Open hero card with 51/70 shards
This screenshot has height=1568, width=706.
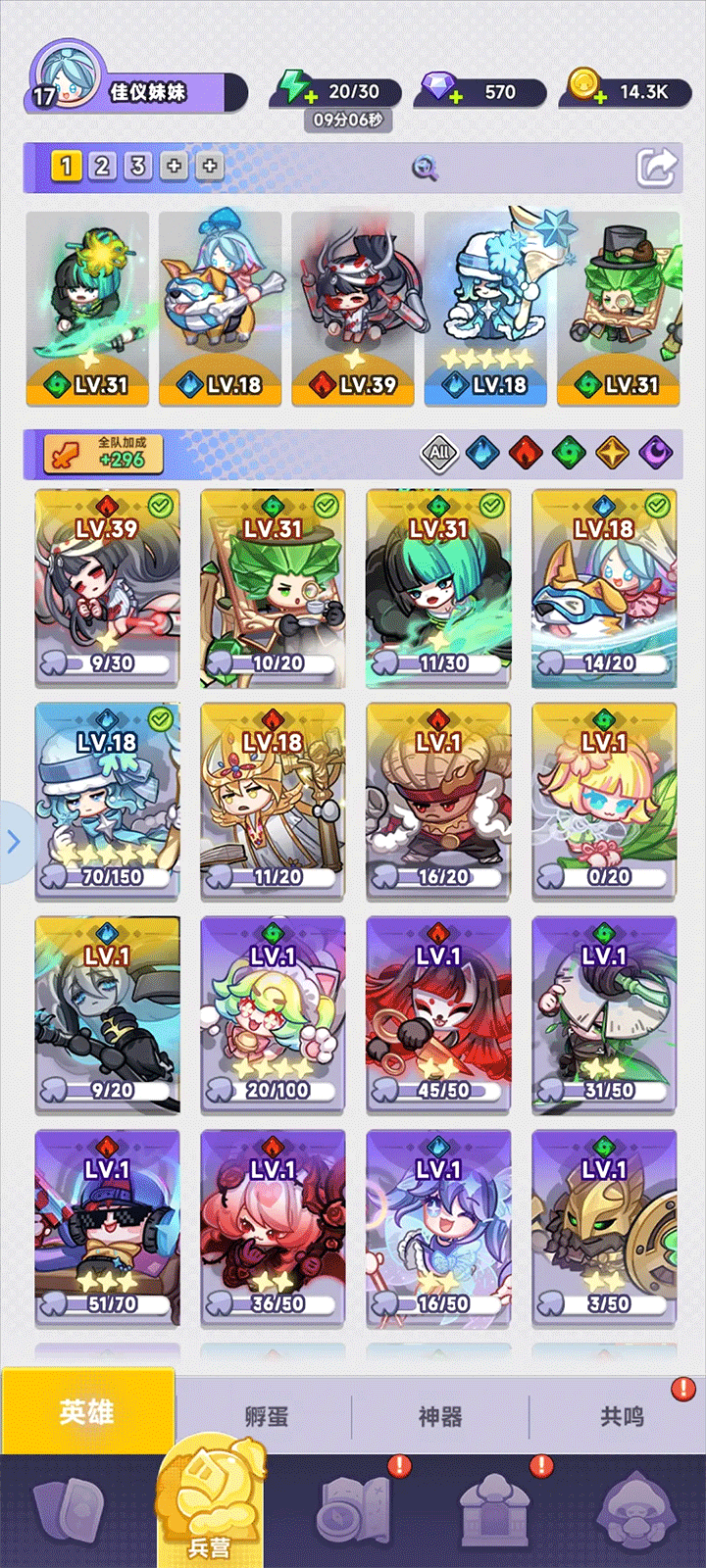(x=108, y=1227)
